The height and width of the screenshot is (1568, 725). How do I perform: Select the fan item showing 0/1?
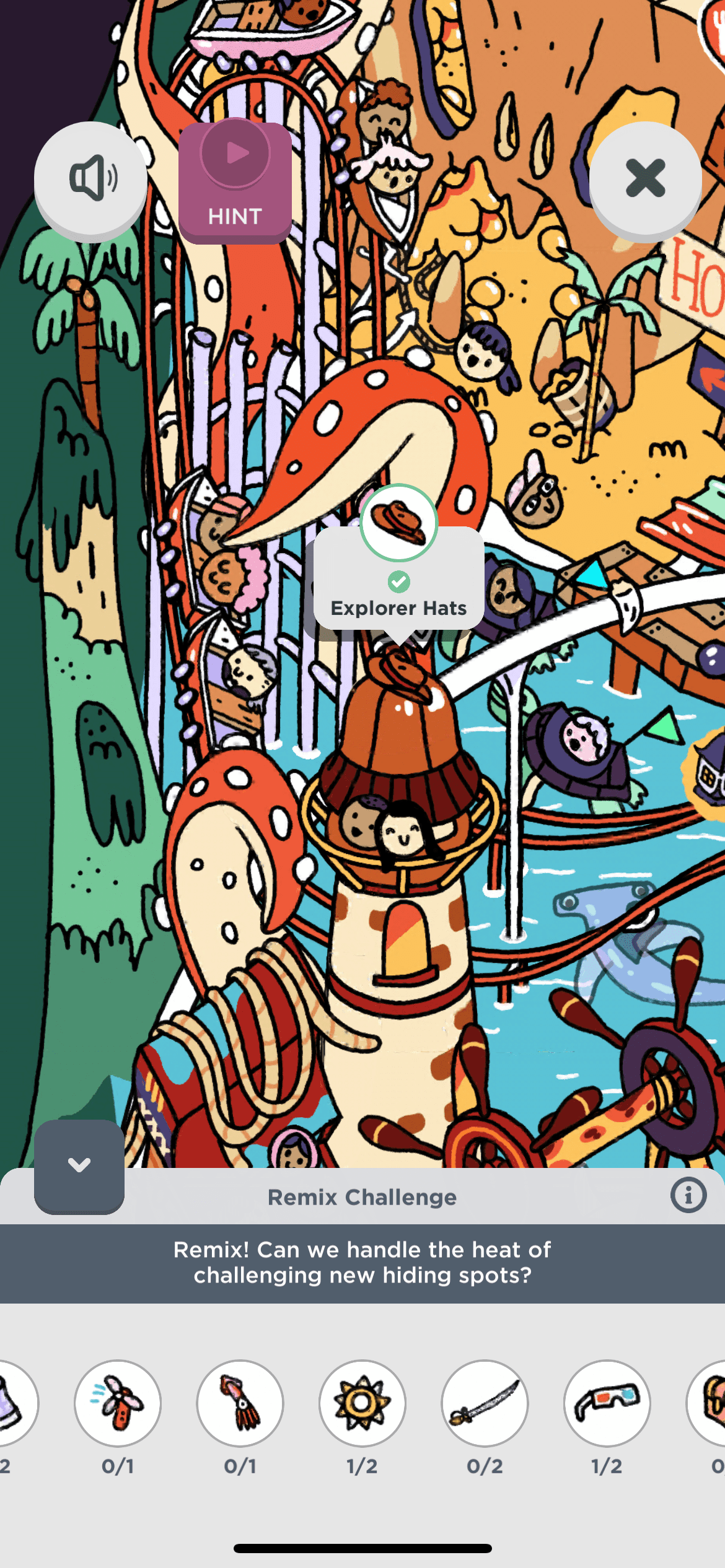[x=118, y=1403]
